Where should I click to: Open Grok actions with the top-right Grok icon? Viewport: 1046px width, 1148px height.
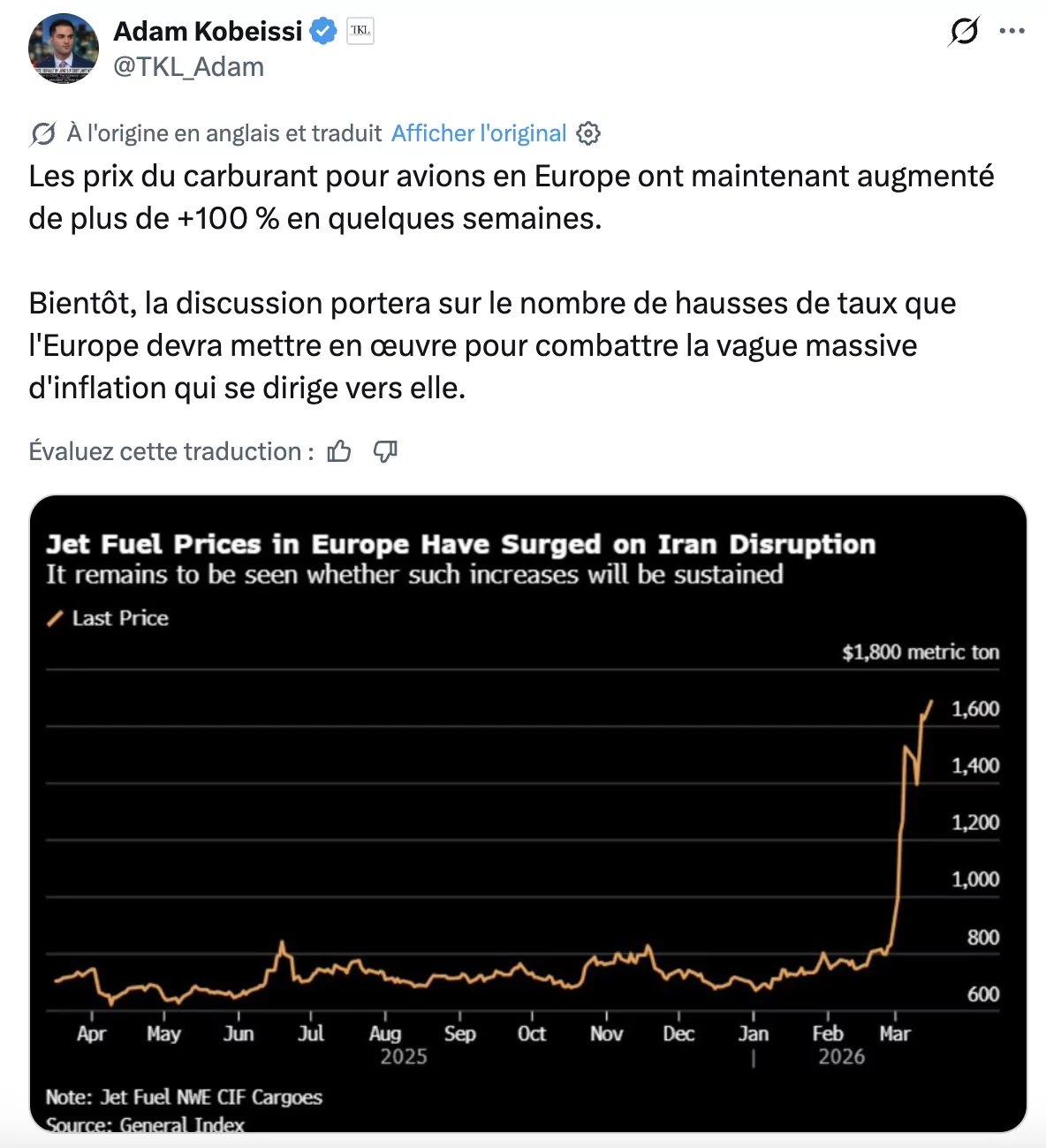click(x=965, y=29)
